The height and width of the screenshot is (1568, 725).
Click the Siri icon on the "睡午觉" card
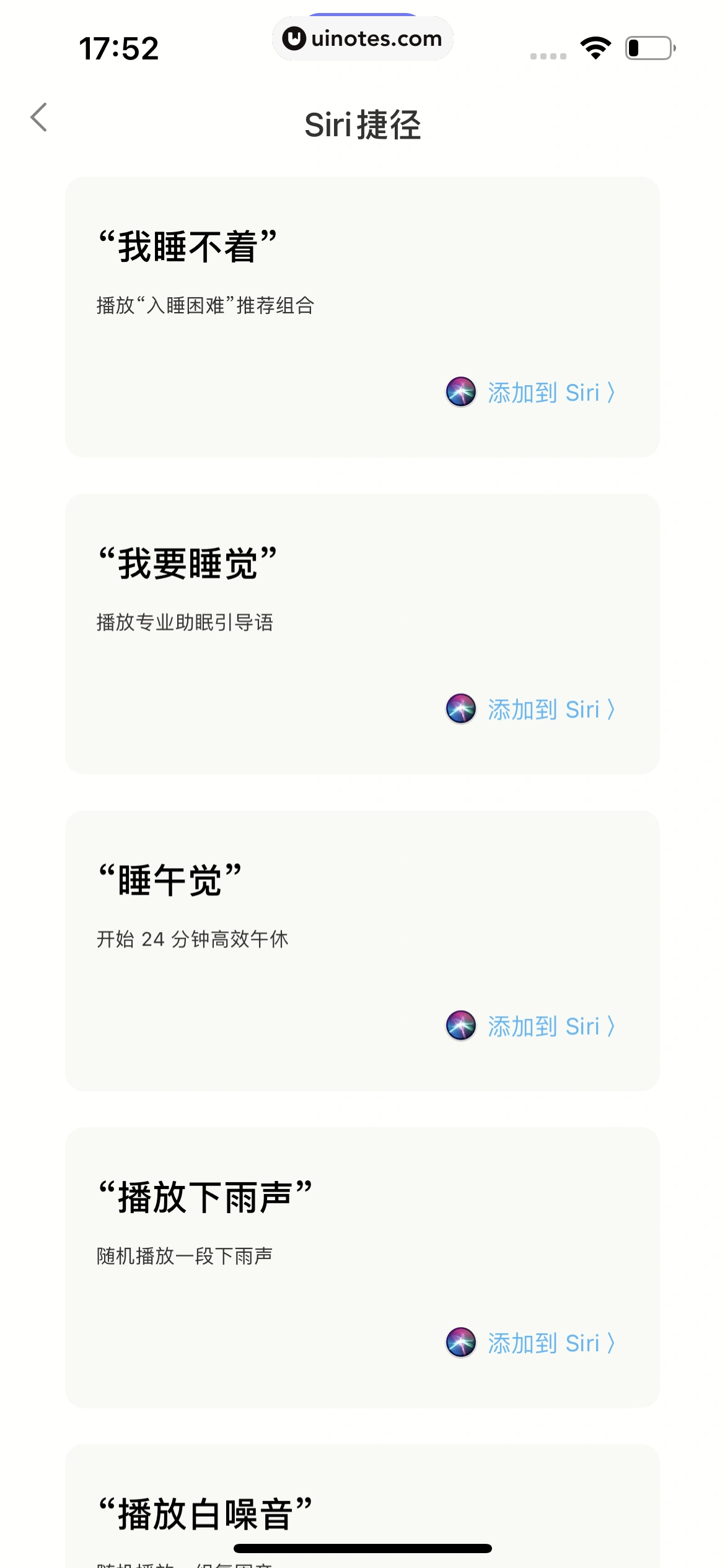pyautogui.click(x=460, y=1026)
